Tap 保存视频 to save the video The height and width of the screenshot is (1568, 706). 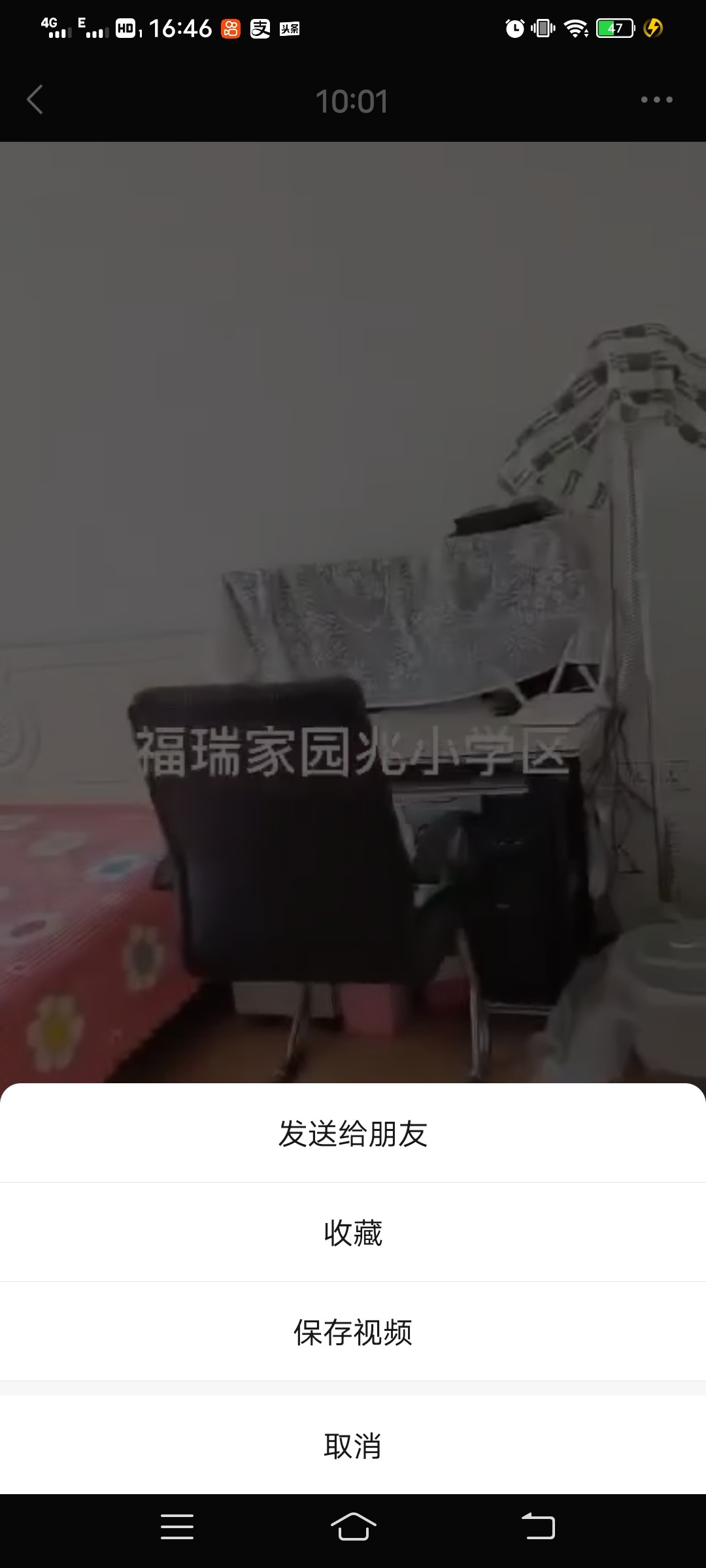click(x=353, y=1332)
